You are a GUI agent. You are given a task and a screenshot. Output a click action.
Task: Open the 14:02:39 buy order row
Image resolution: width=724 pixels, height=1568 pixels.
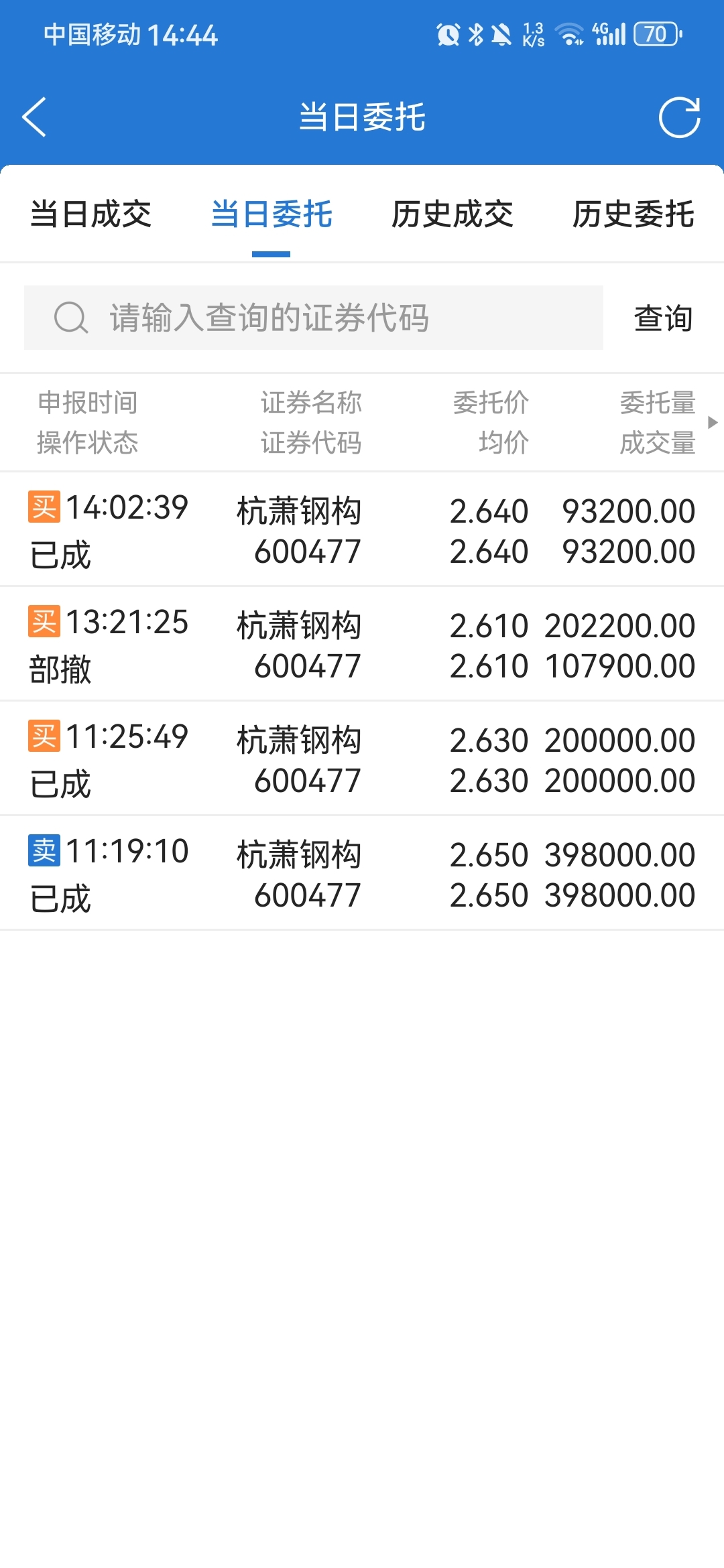point(362,529)
